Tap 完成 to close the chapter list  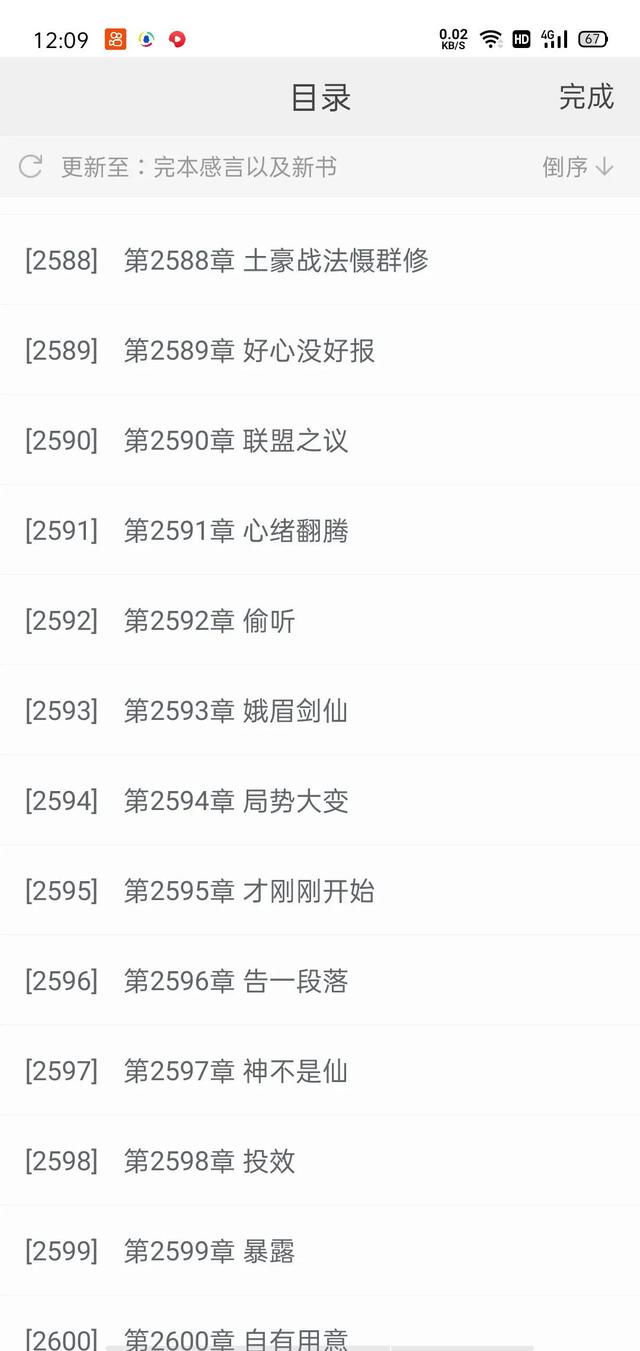(586, 97)
